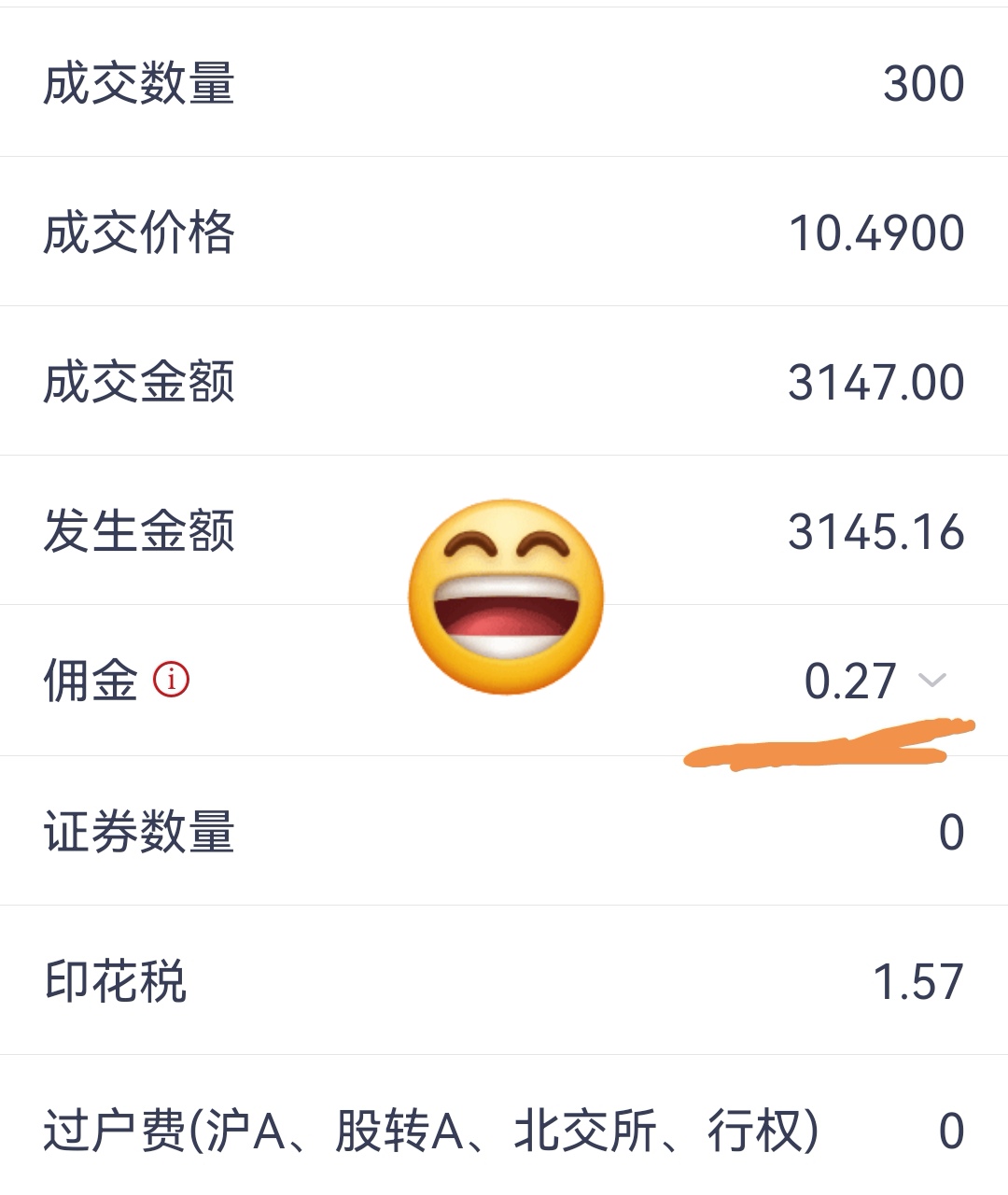
Task: Expand the 佣金 0.27 chevron
Action: pyautogui.click(x=932, y=680)
